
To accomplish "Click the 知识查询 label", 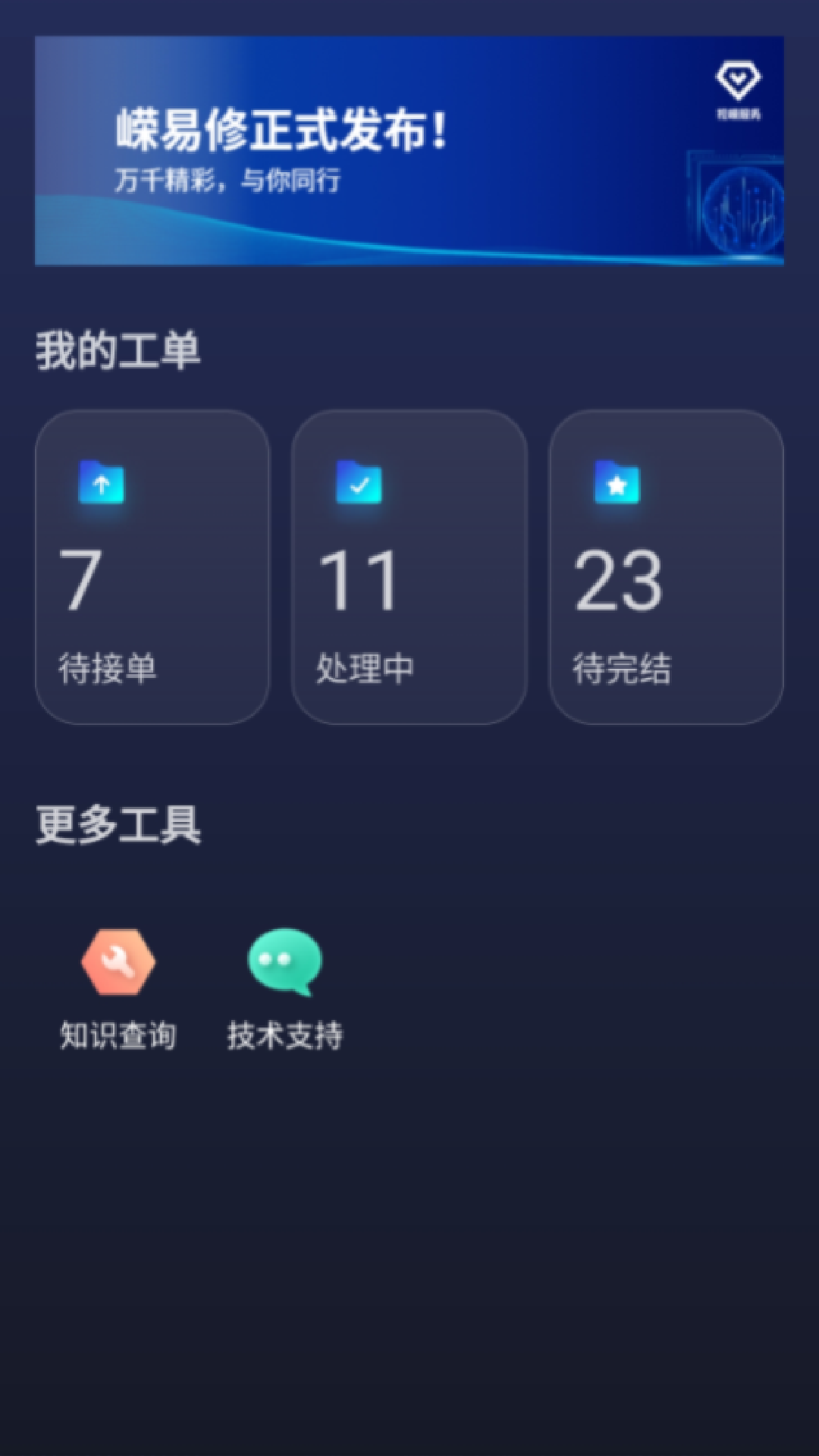I will 116,1033.
